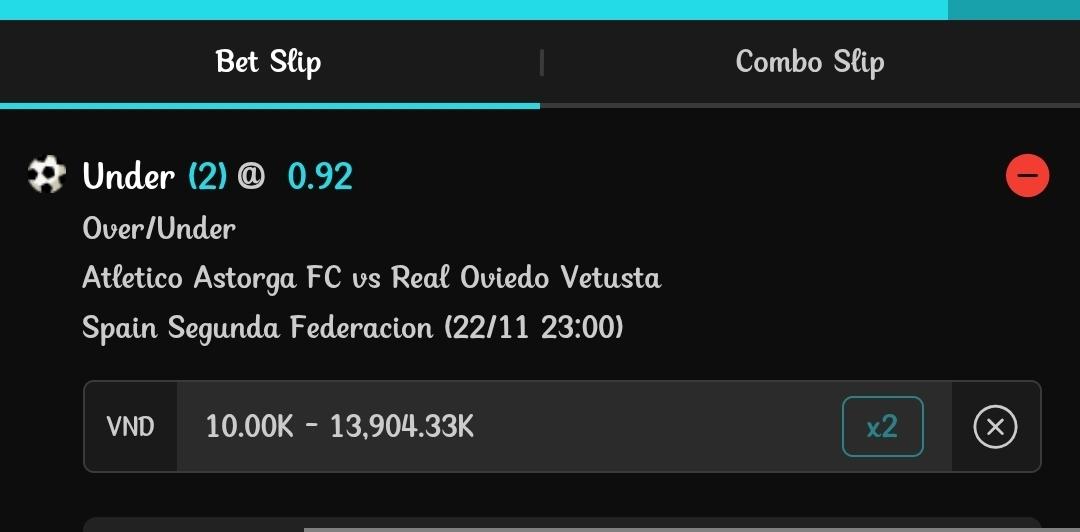1080x532 pixels.
Task: Enter a stake amount in VND field
Action: pos(500,427)
